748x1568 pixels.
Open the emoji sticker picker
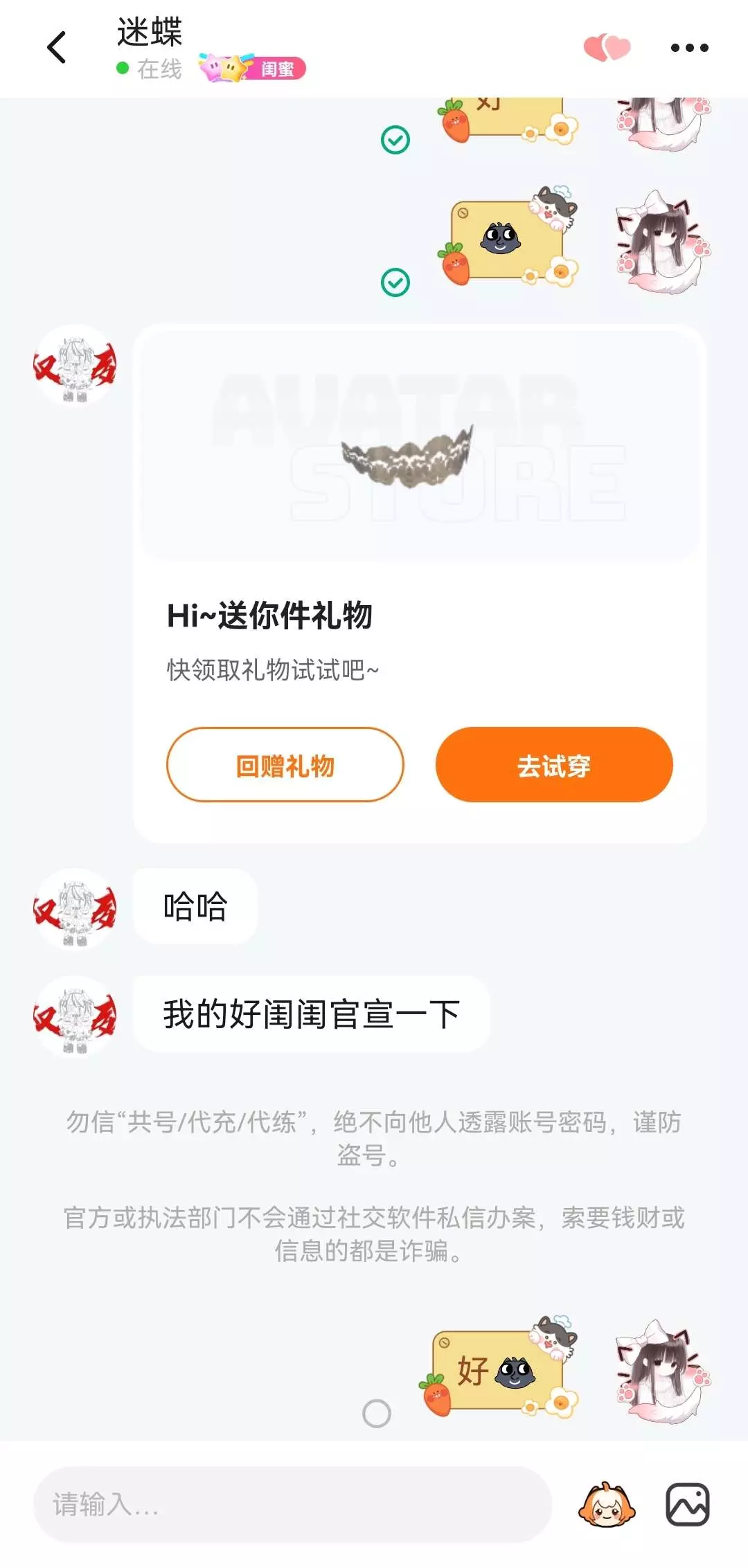coord(607,1504)
